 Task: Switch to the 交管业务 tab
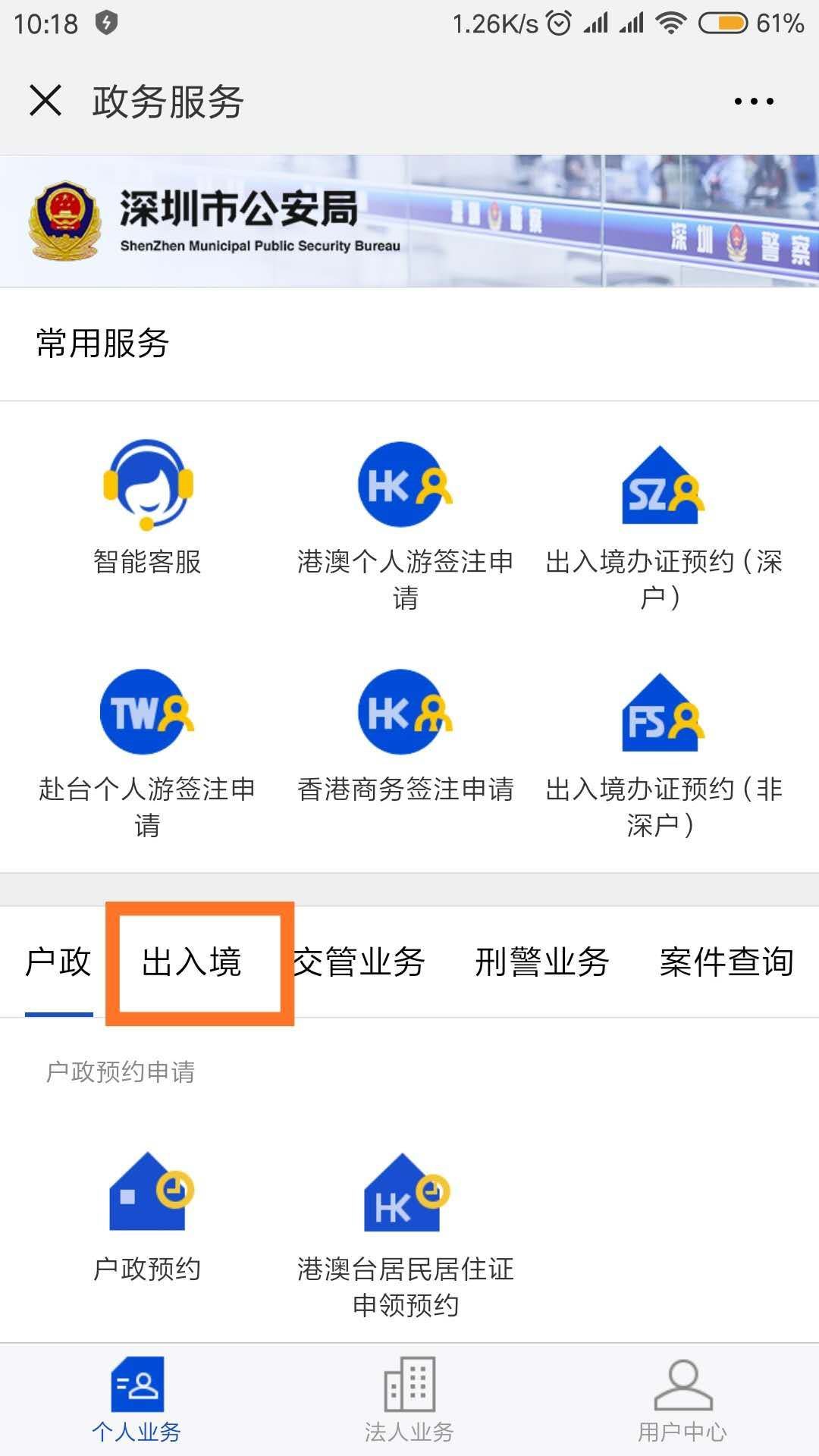tap(359, 962)
